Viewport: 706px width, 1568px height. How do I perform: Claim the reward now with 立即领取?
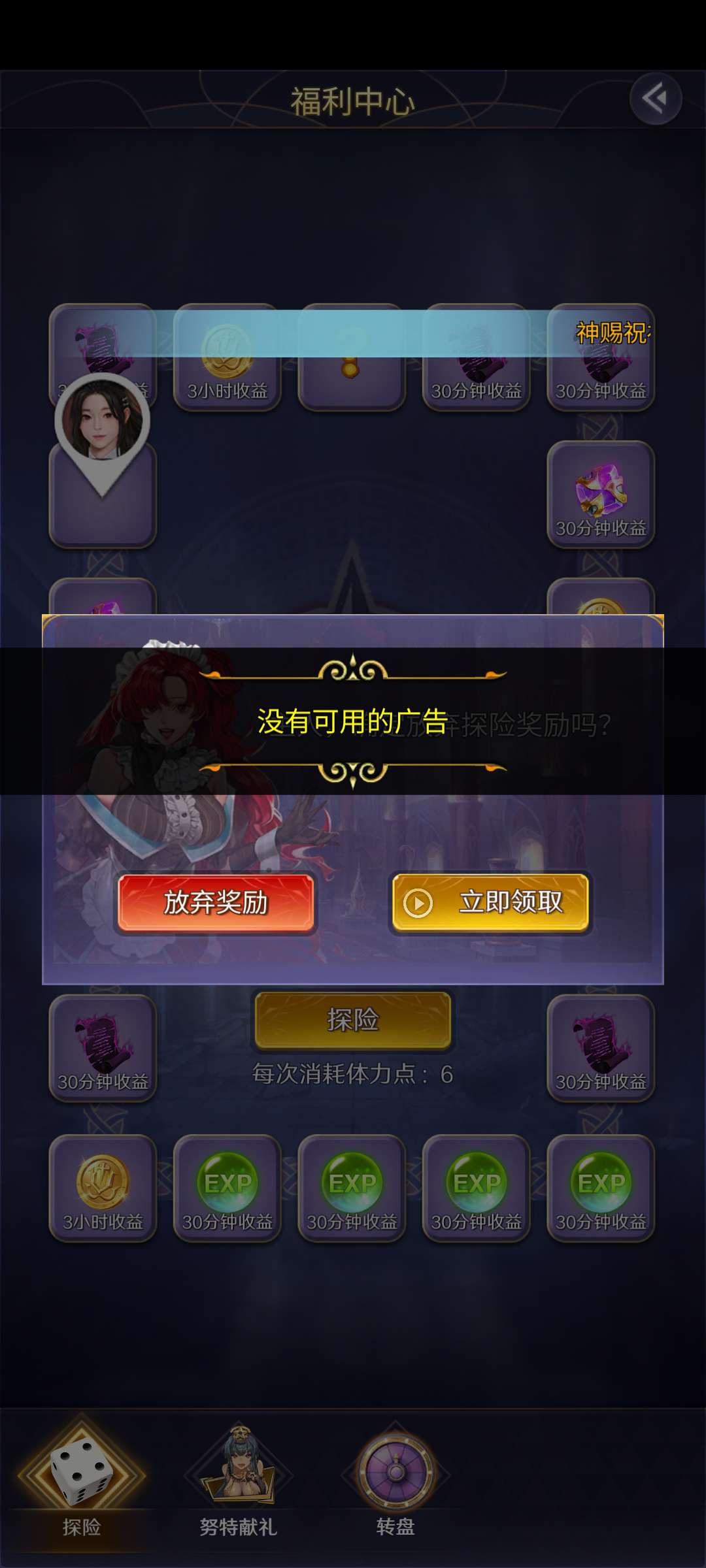click(490, 902)
